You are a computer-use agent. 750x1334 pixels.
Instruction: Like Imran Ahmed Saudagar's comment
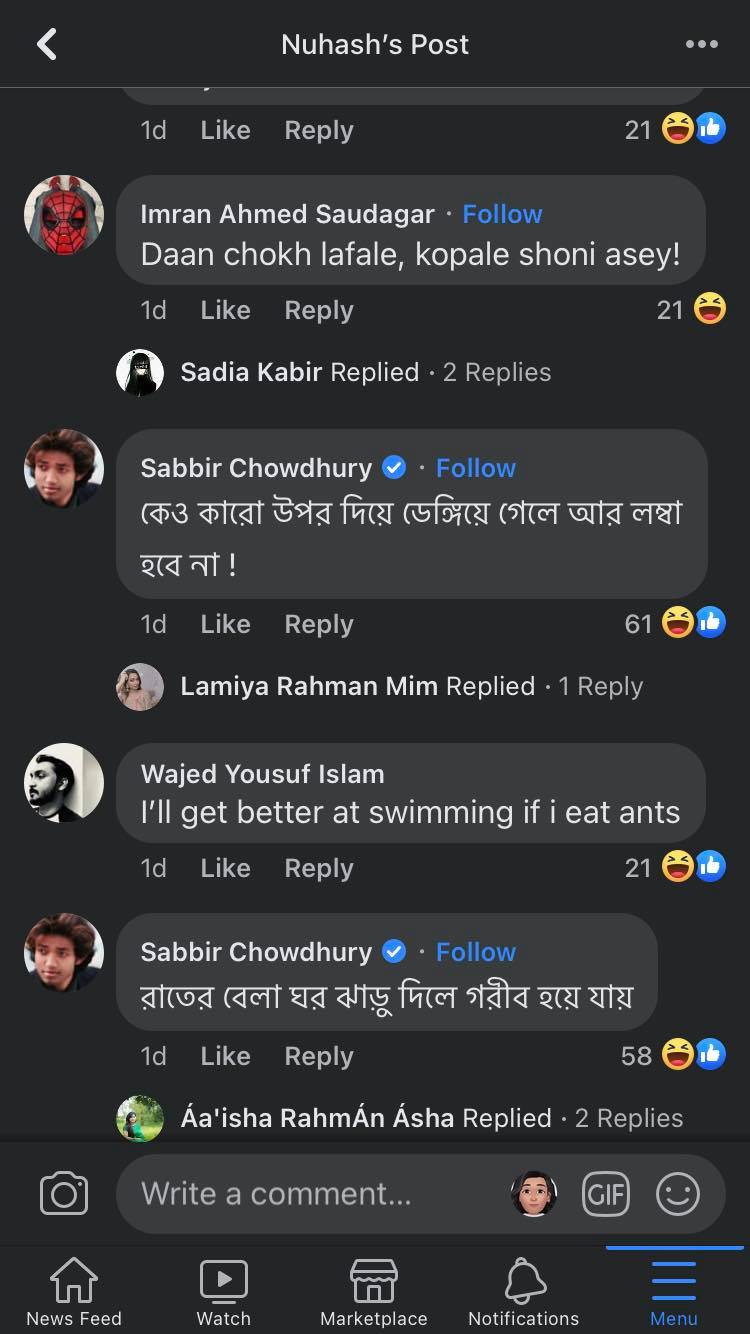point(225,310)
